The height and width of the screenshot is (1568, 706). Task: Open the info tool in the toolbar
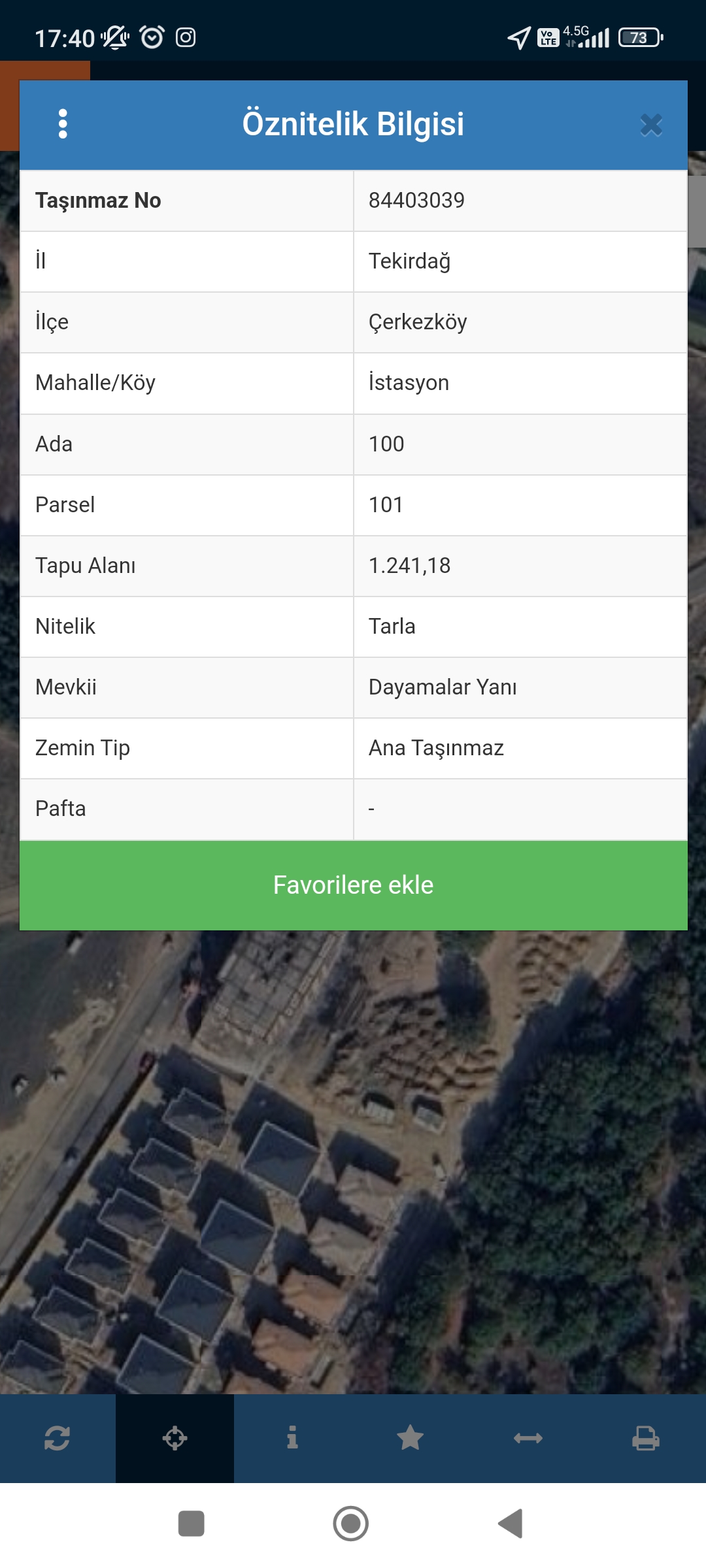tap(292, 1437)
